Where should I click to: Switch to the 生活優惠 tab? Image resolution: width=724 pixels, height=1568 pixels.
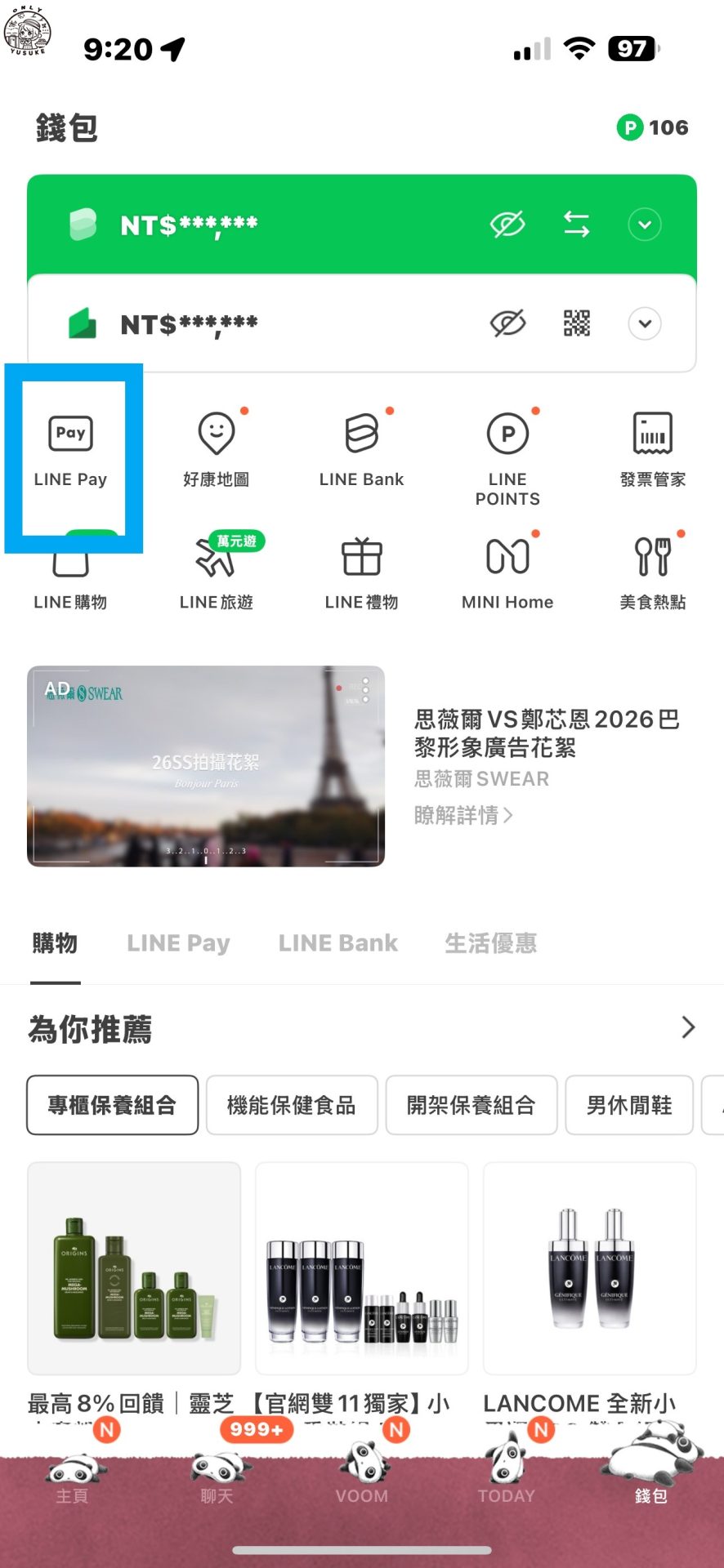click(490, 943)
